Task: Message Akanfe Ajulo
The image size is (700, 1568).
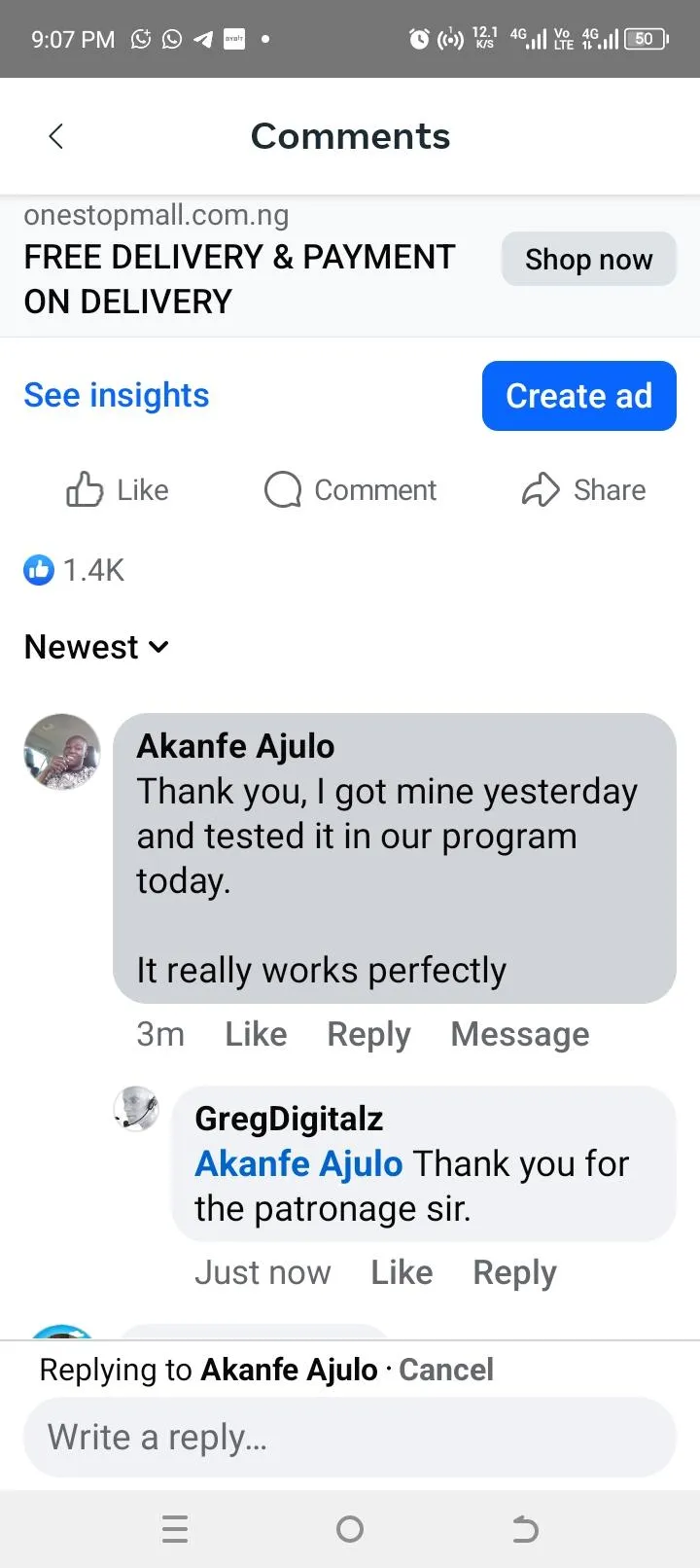Action: pos(519,1034)
